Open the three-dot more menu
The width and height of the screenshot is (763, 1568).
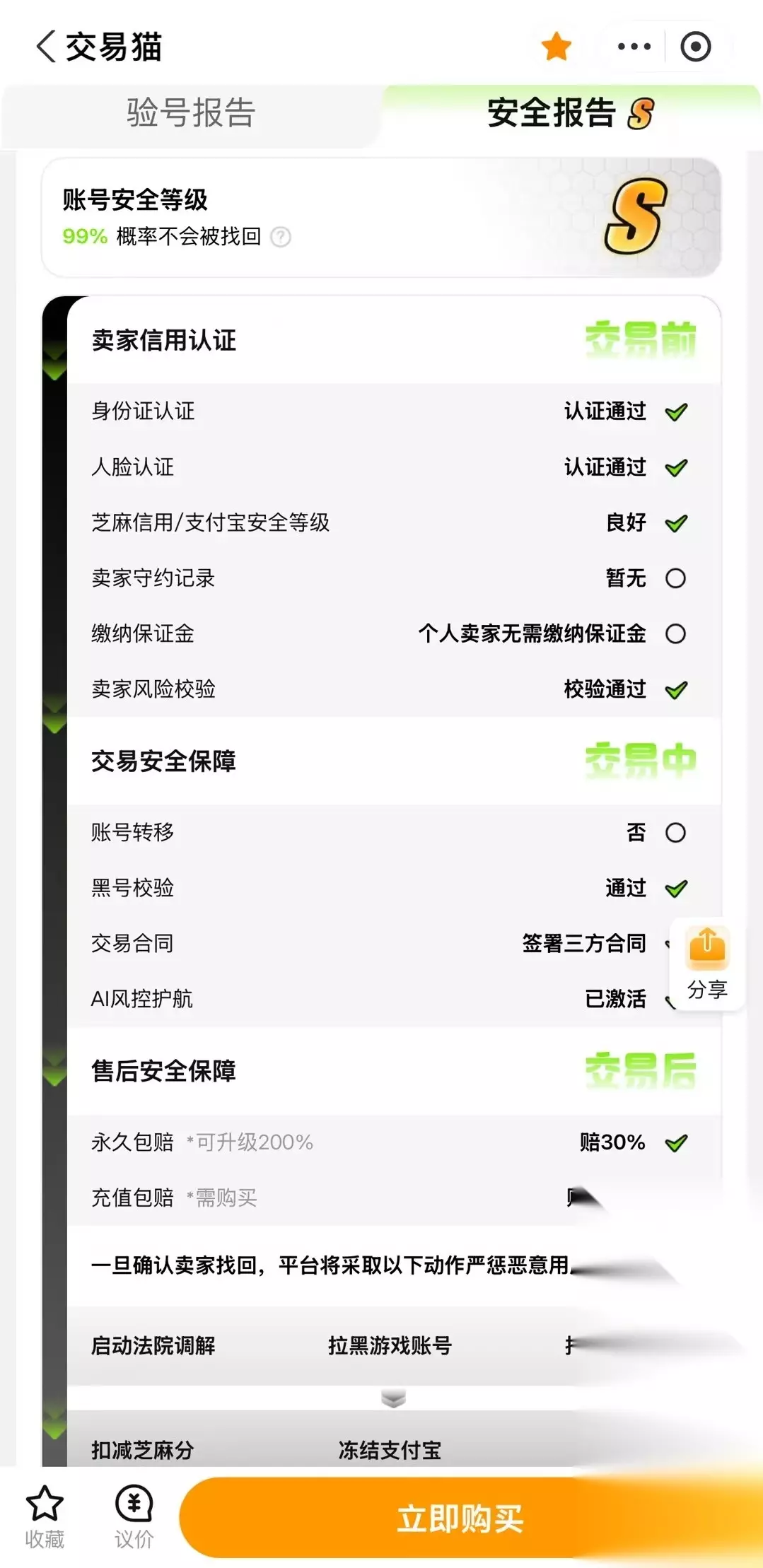634,47
